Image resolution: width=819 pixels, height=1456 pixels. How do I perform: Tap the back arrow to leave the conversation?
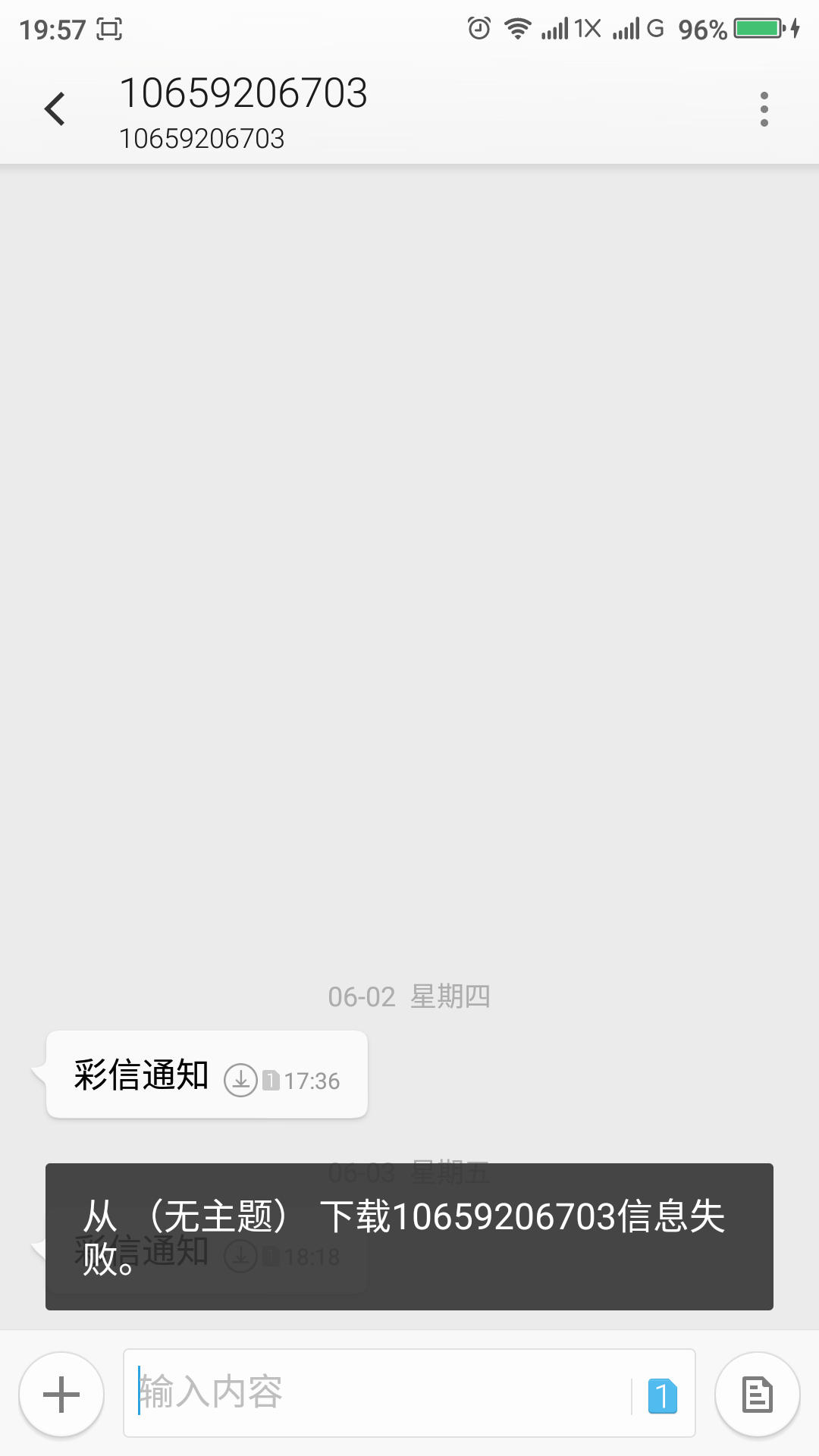[x=55, y=108]
